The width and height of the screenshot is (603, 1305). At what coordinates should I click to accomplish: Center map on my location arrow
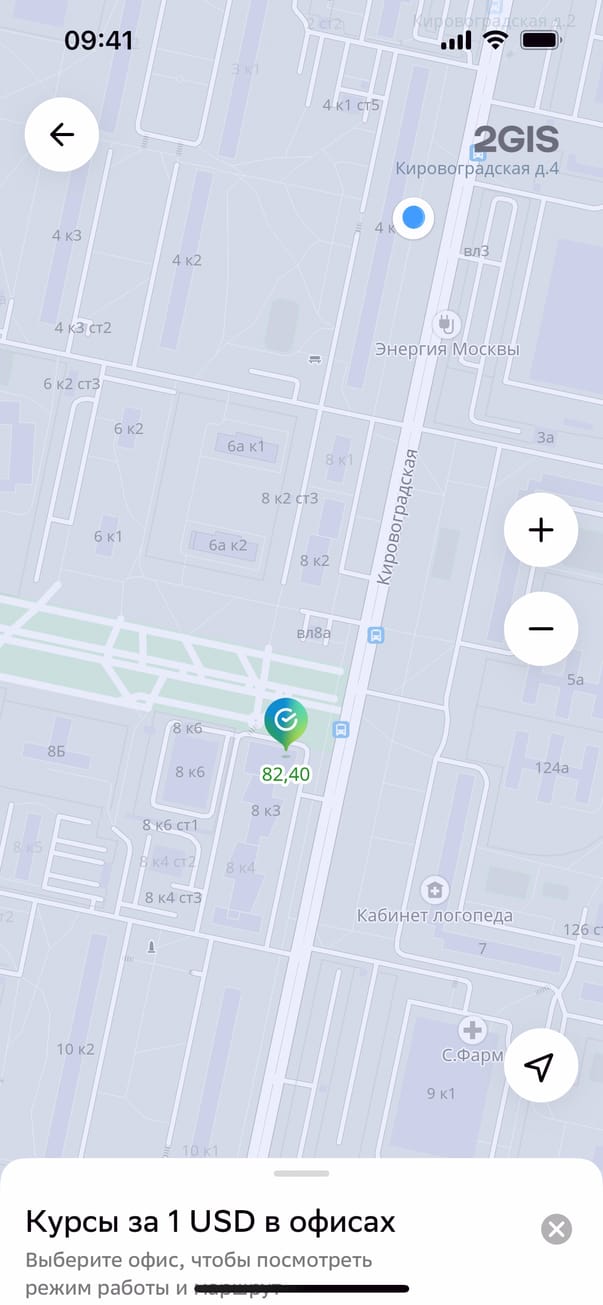pyautogui.click(x=540, y=1066)
